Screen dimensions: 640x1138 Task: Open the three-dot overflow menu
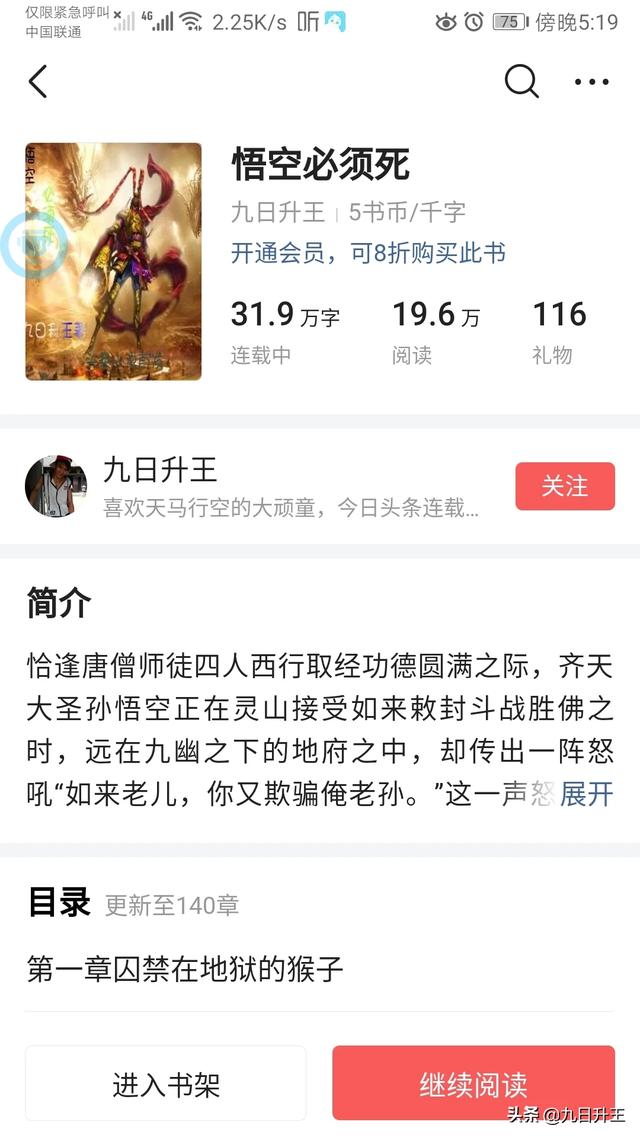(591, 82)
